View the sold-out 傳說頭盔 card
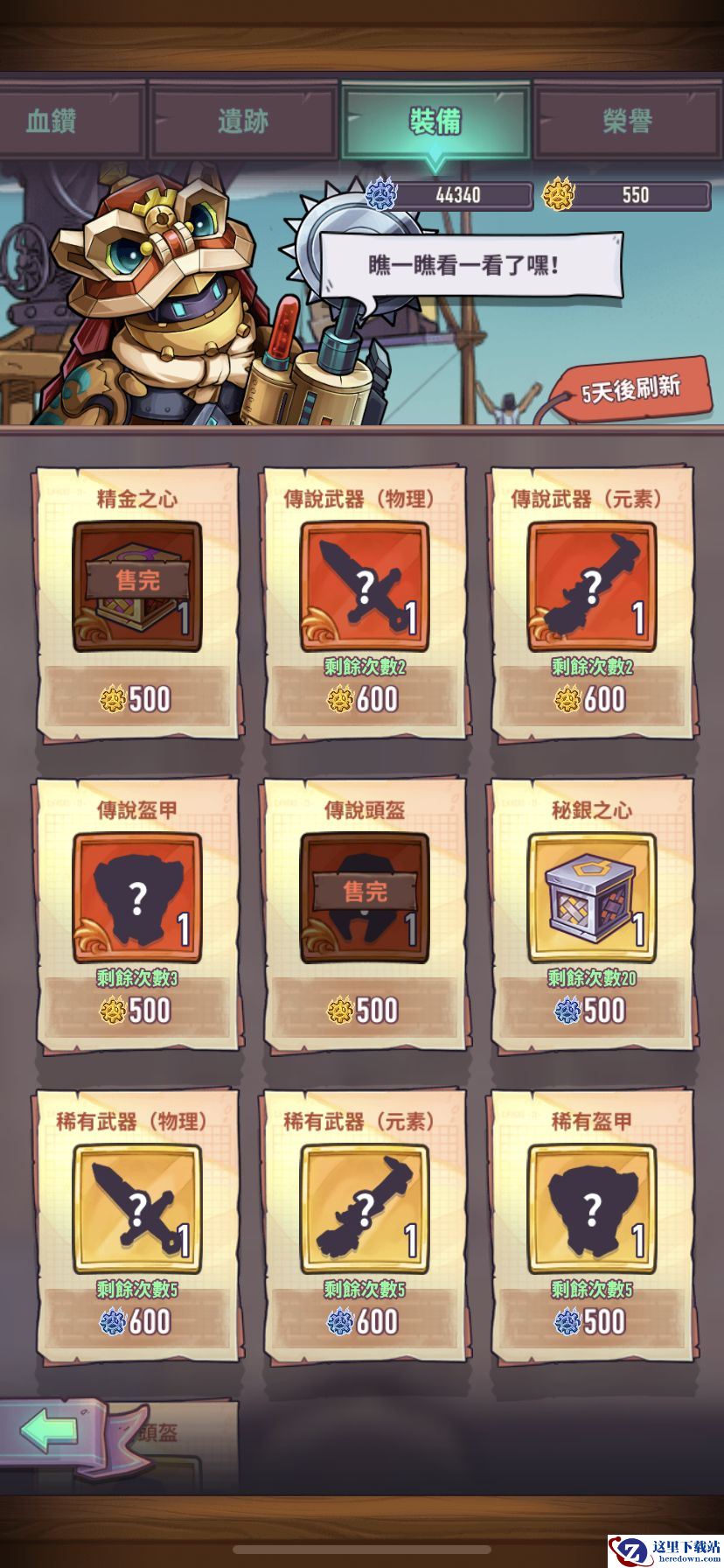 365,914
